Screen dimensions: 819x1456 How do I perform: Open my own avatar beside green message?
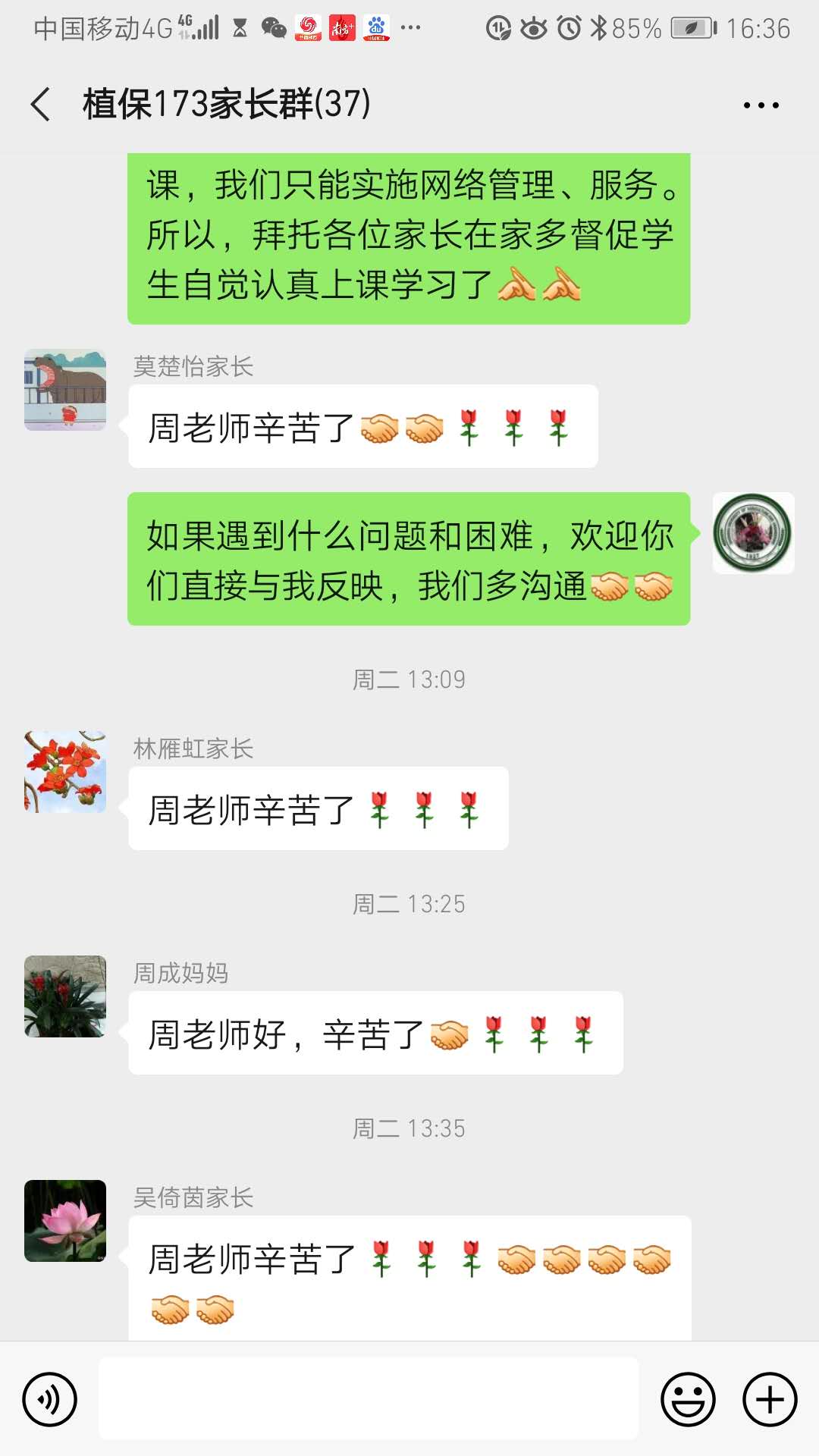coord(753,533)
